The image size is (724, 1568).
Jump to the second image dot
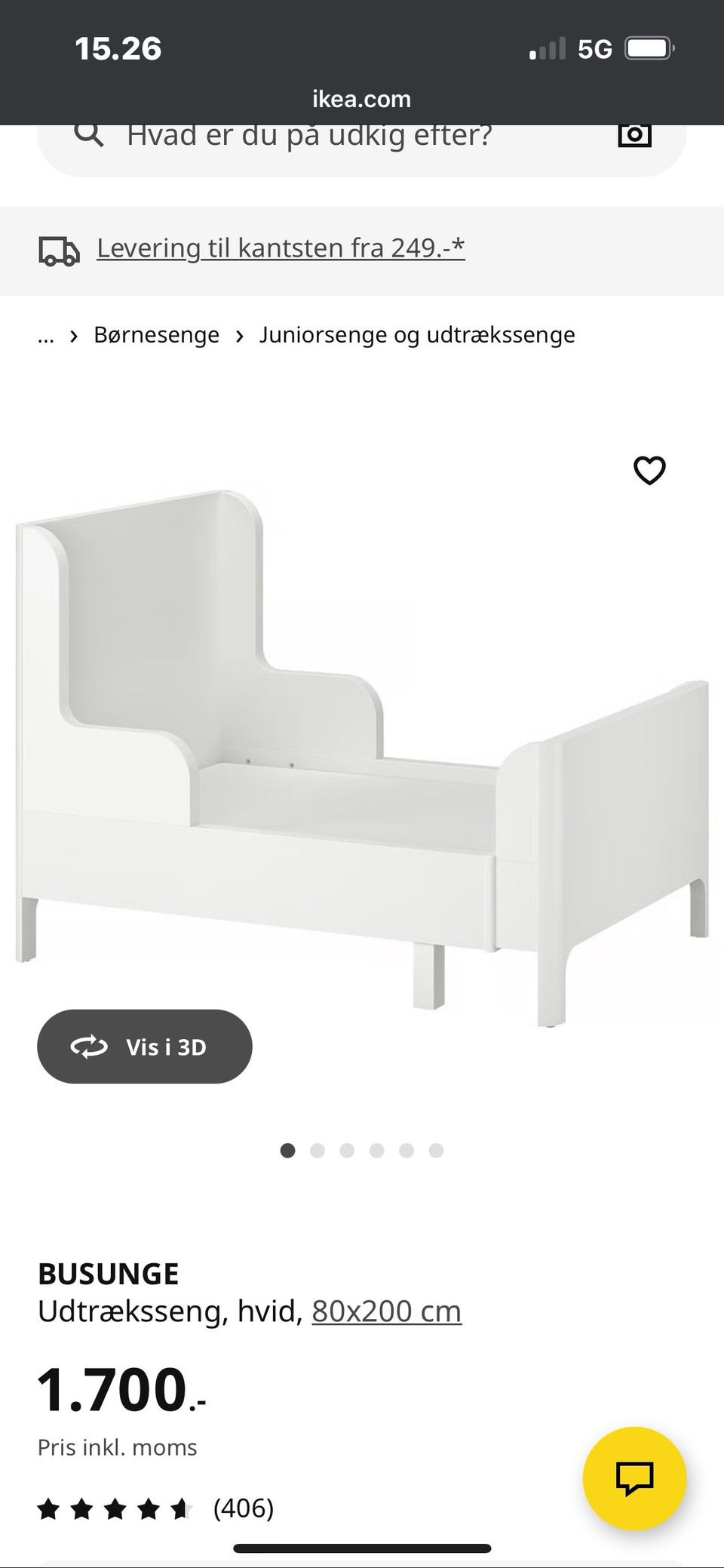tap(318, 1151)
